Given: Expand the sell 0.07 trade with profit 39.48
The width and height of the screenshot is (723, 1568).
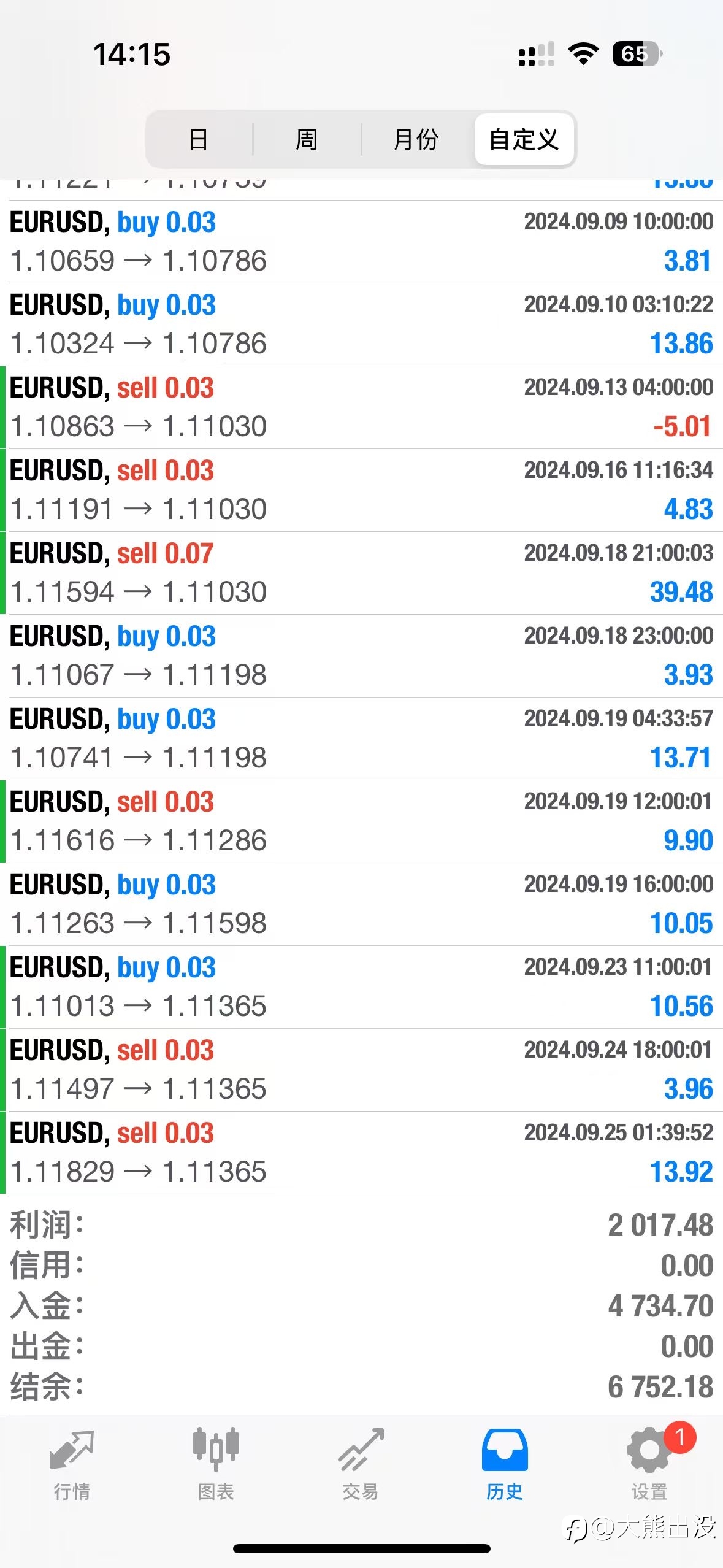Looking at the screenshot, I should (361, 573).
